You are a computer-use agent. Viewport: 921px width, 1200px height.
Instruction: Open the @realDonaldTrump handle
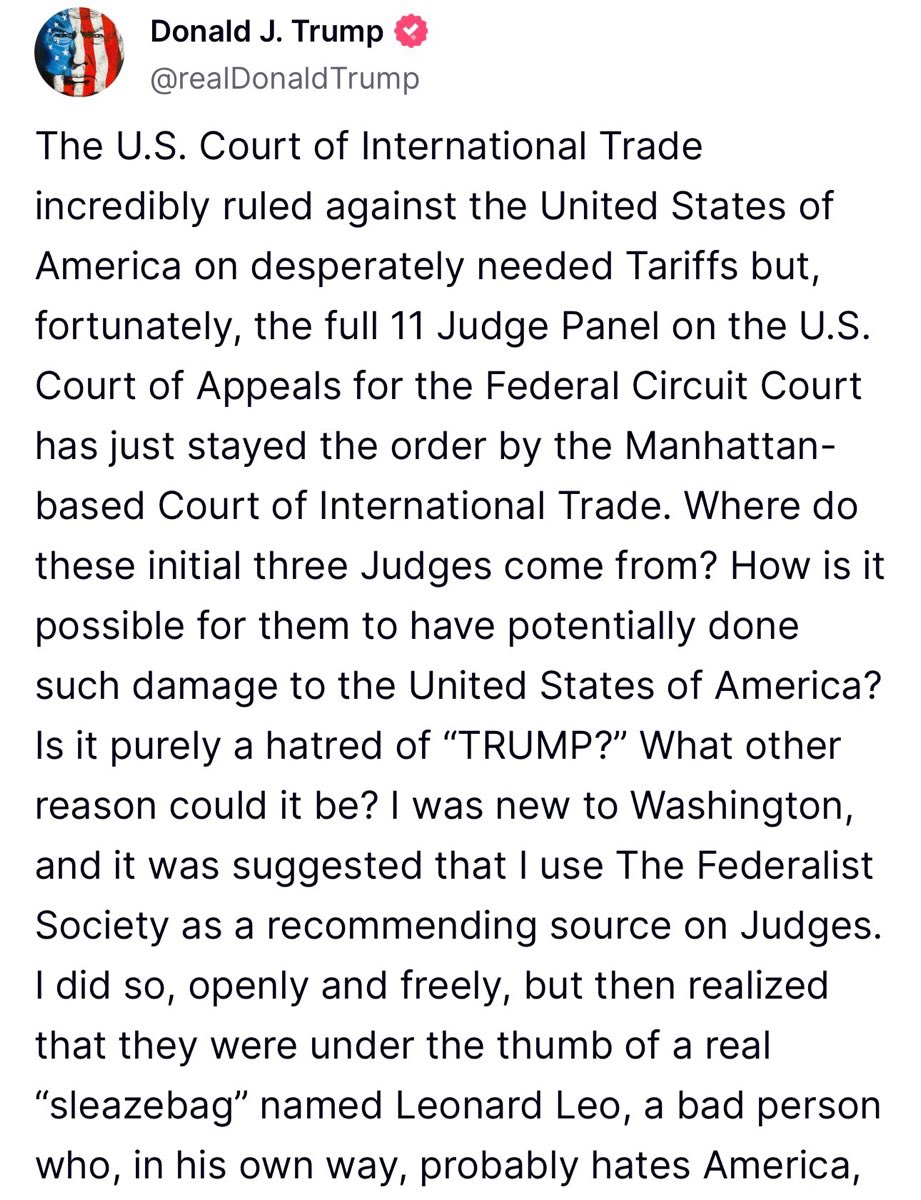(284, 79)
